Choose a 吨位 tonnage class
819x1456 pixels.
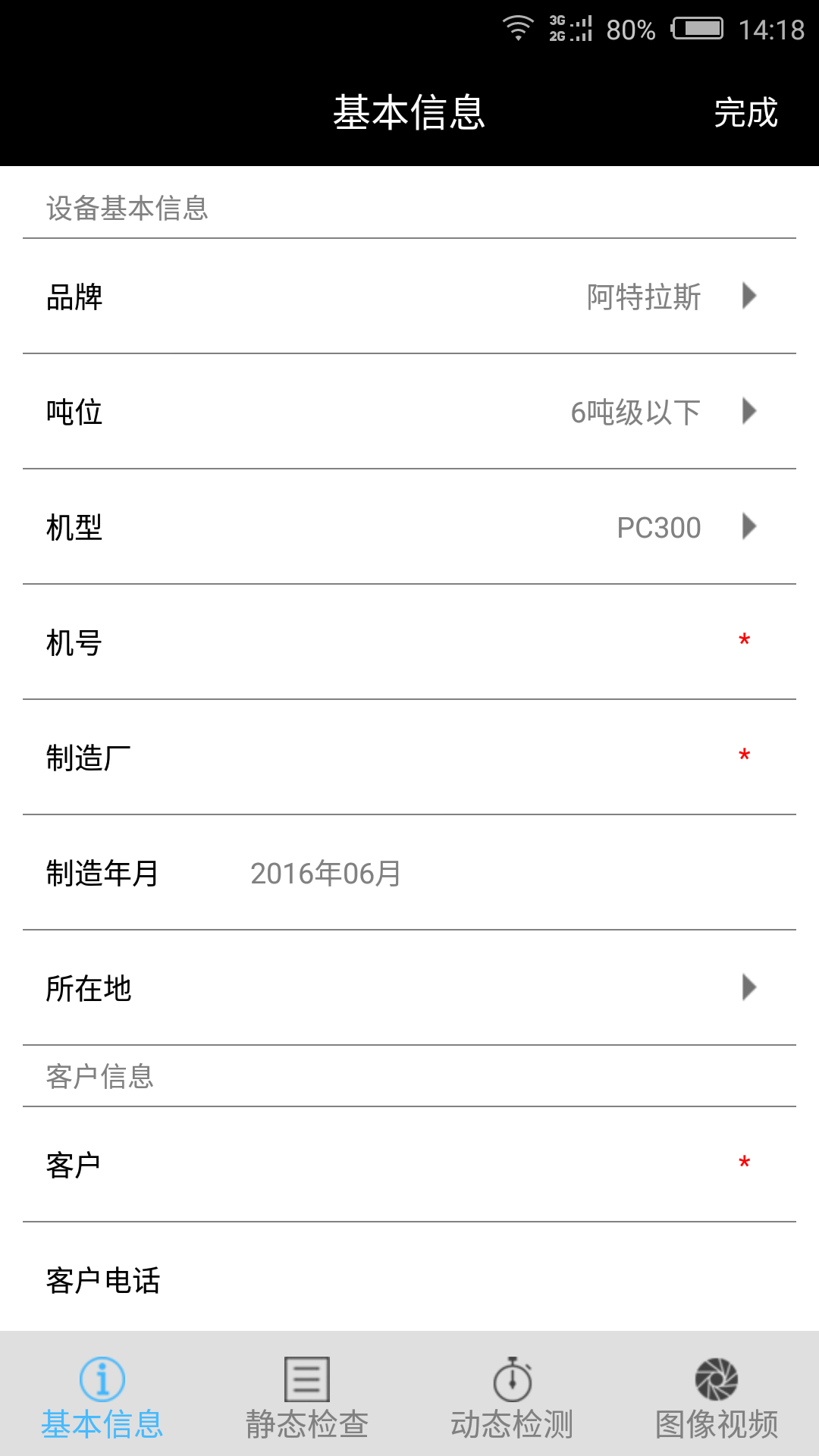pos(409,412)
